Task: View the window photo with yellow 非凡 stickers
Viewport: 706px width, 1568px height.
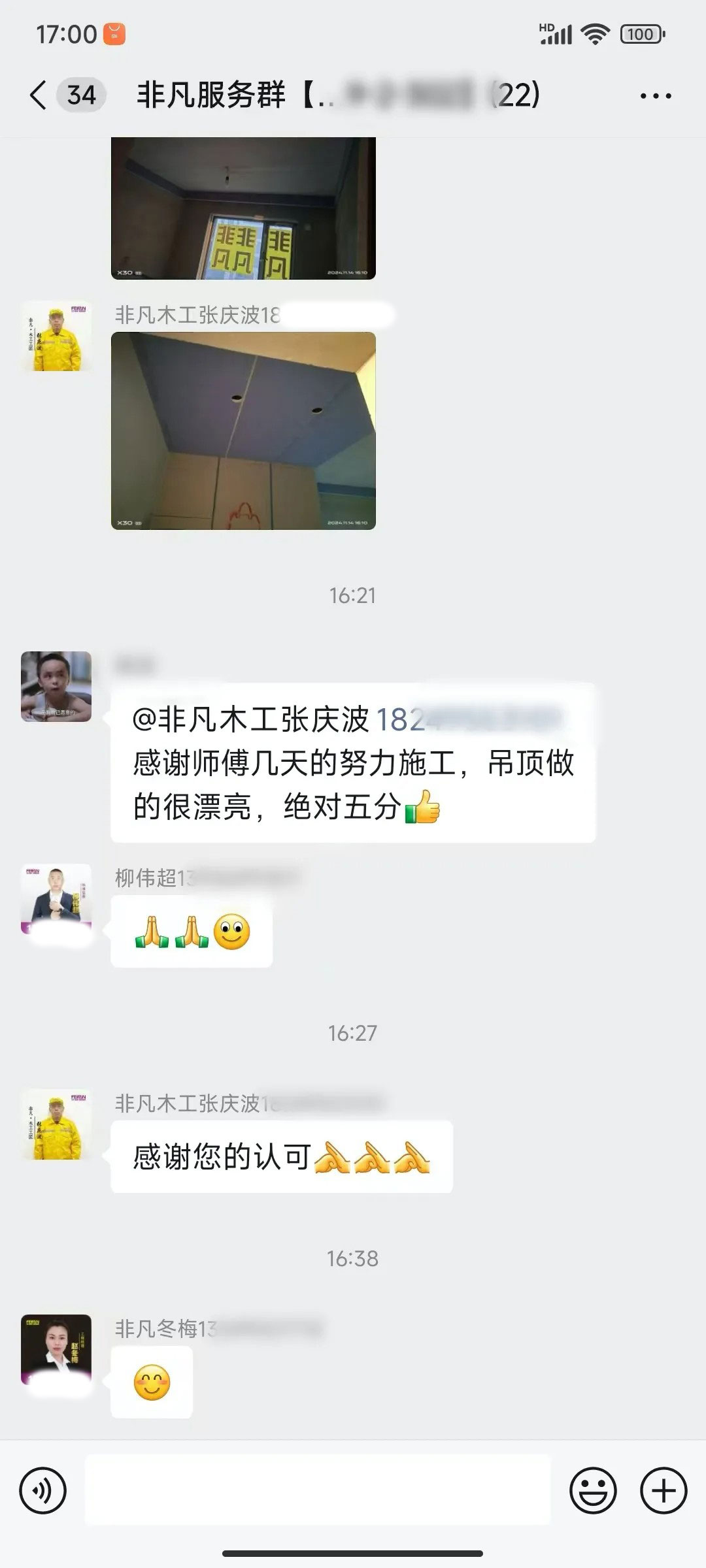Action: click(x=243, y=209)
